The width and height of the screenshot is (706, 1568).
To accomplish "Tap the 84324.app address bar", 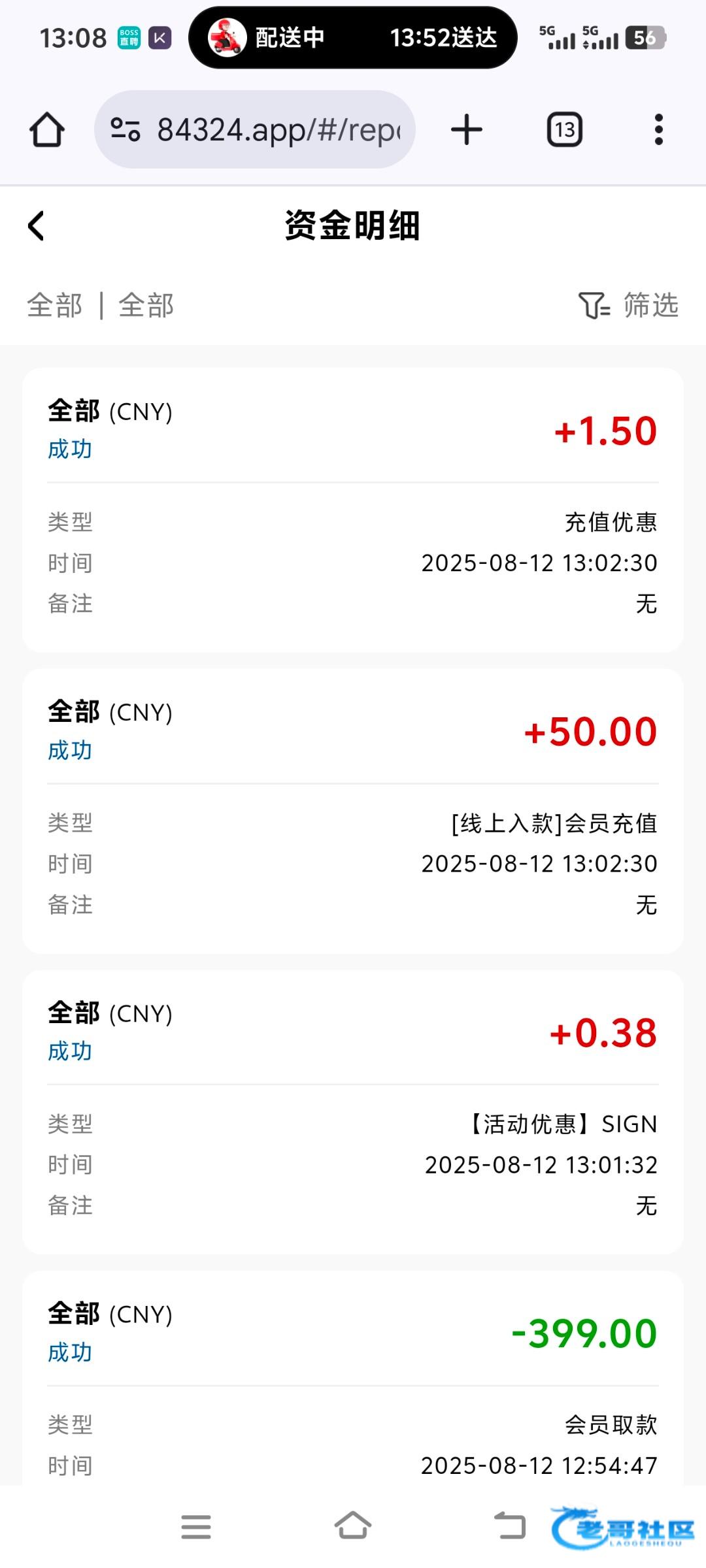I will tap(255, 129).
